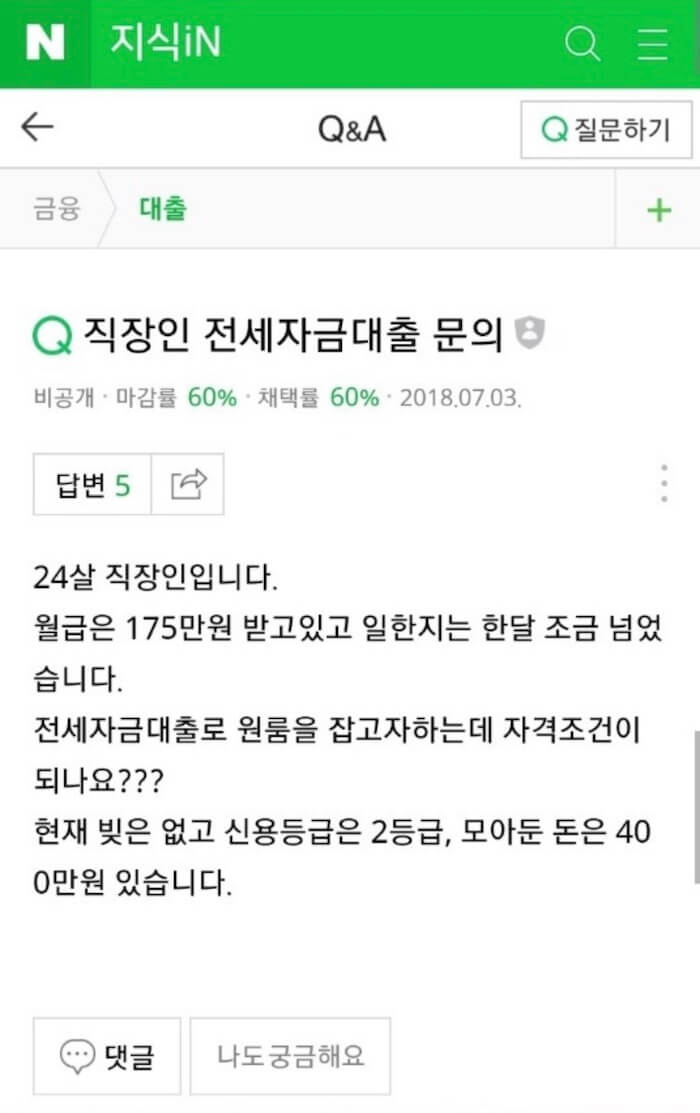Open the Naver N home logo

(45, 43)
